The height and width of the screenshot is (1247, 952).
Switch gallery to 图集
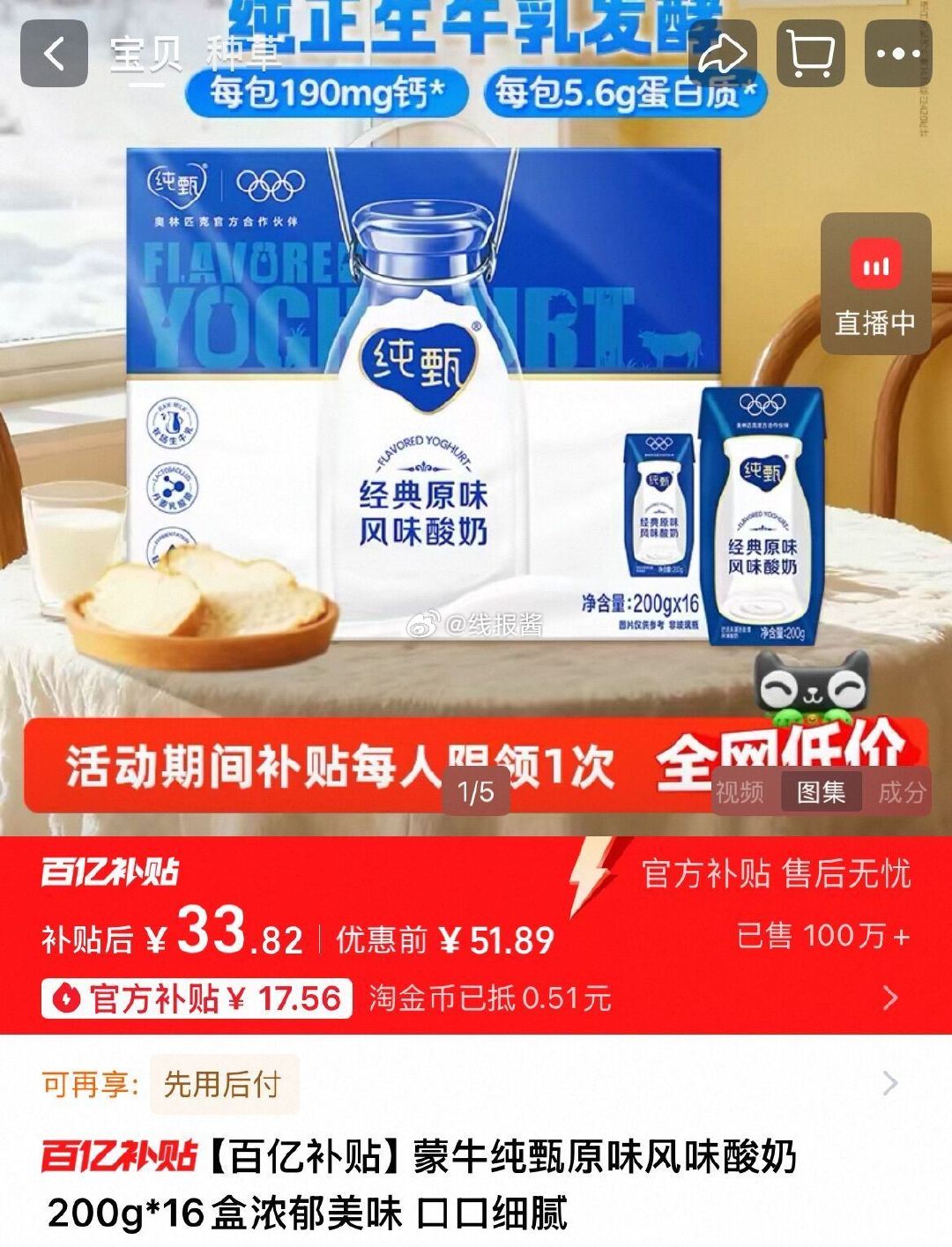(x=821, y=791)
